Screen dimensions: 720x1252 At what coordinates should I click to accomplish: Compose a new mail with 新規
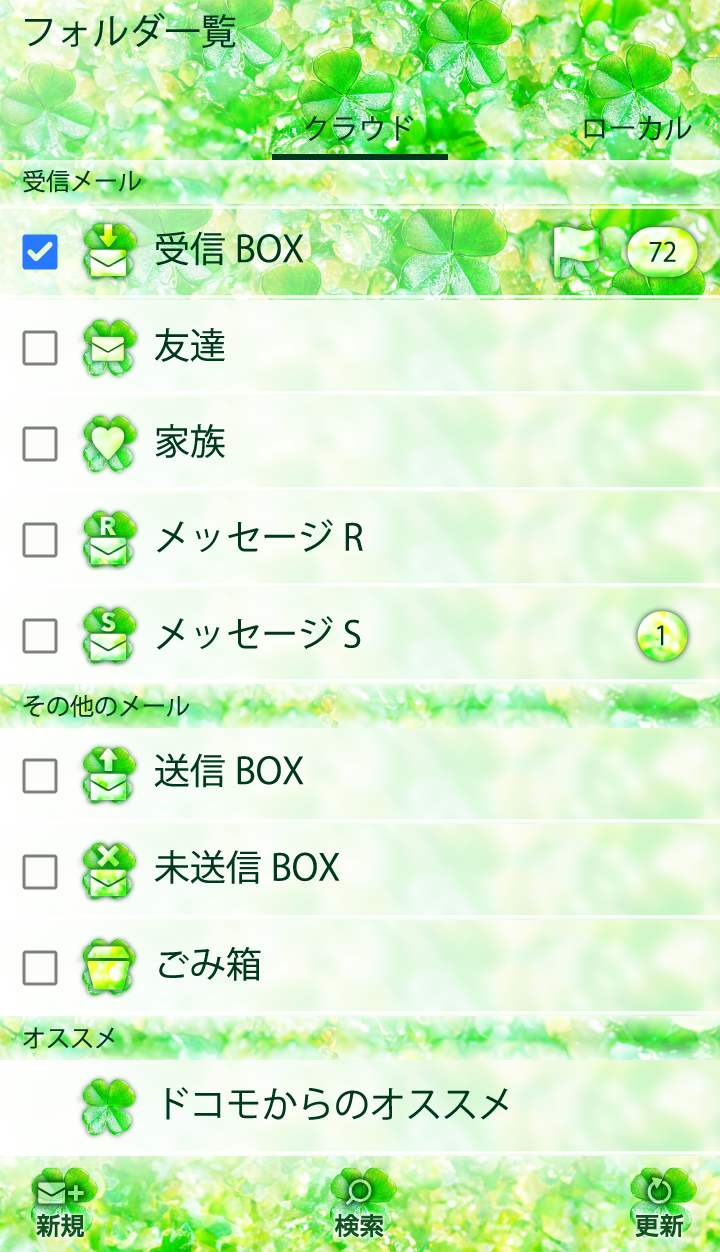(x=62, y=1205)
